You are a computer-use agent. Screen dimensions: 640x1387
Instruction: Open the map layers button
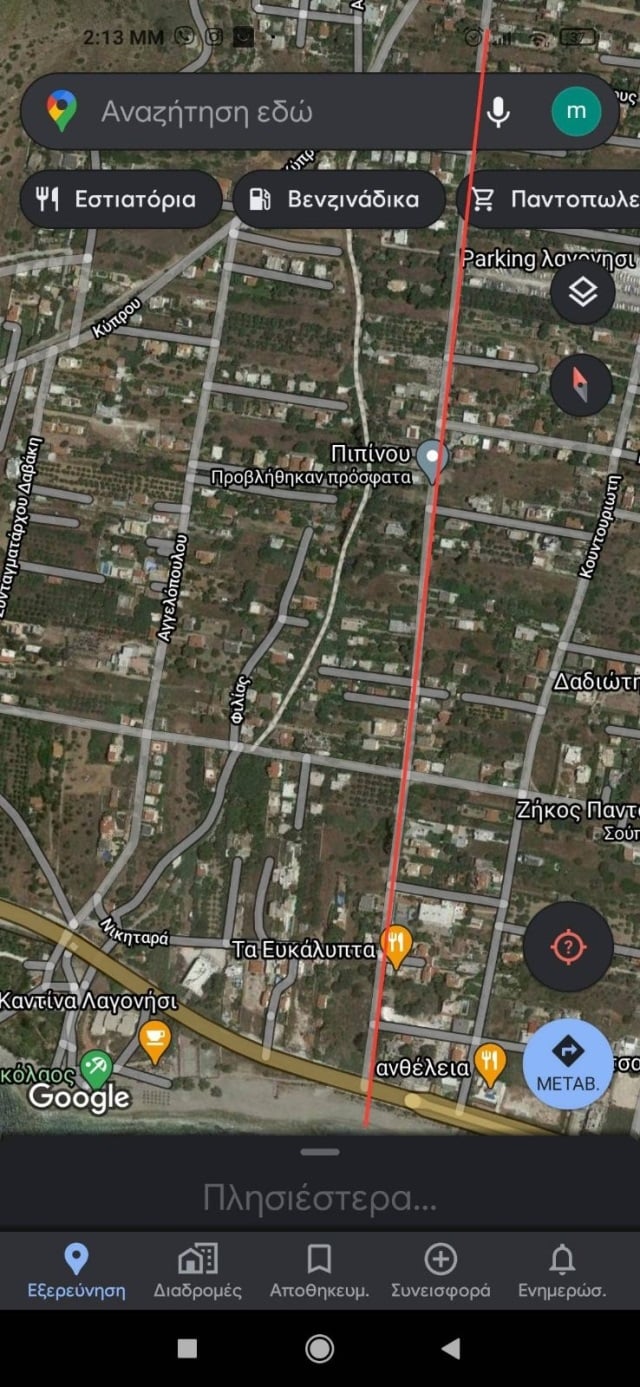pos(582,293)
